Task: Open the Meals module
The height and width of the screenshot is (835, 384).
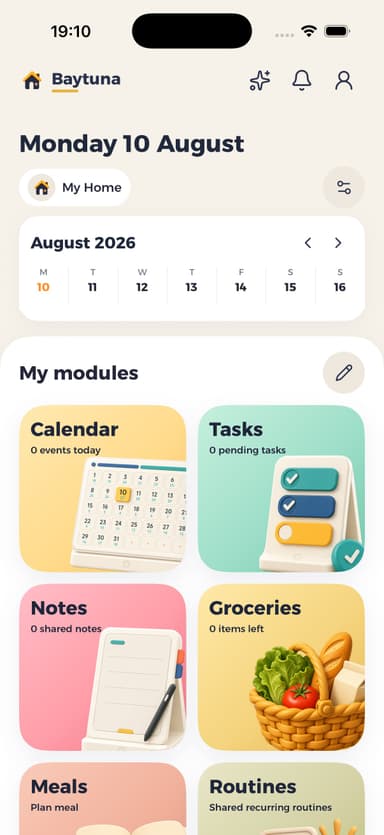Action: click(103, 799)
